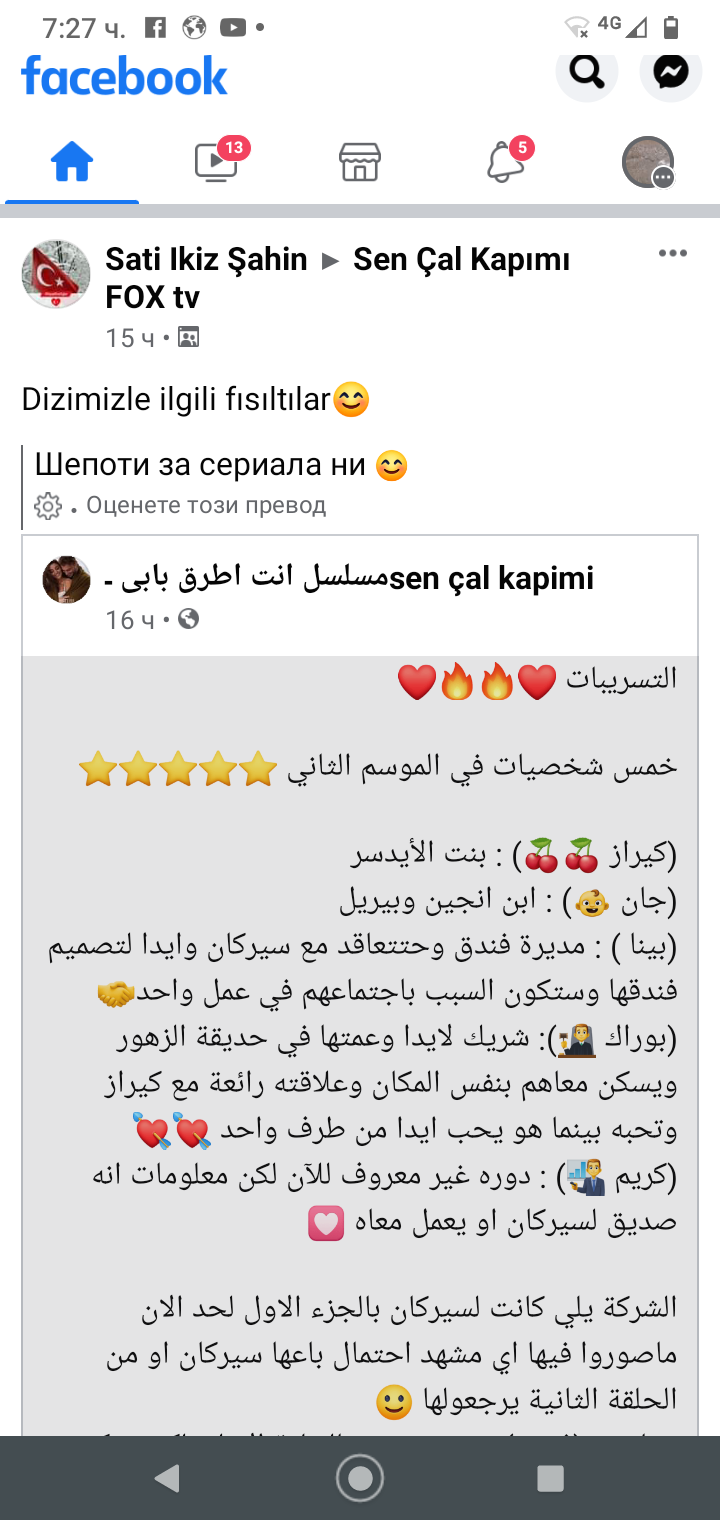This screenshot has width=720, height=1520.
Task: View Sati Ikiz Şahin's profile
Action: (x=206, y=260)
